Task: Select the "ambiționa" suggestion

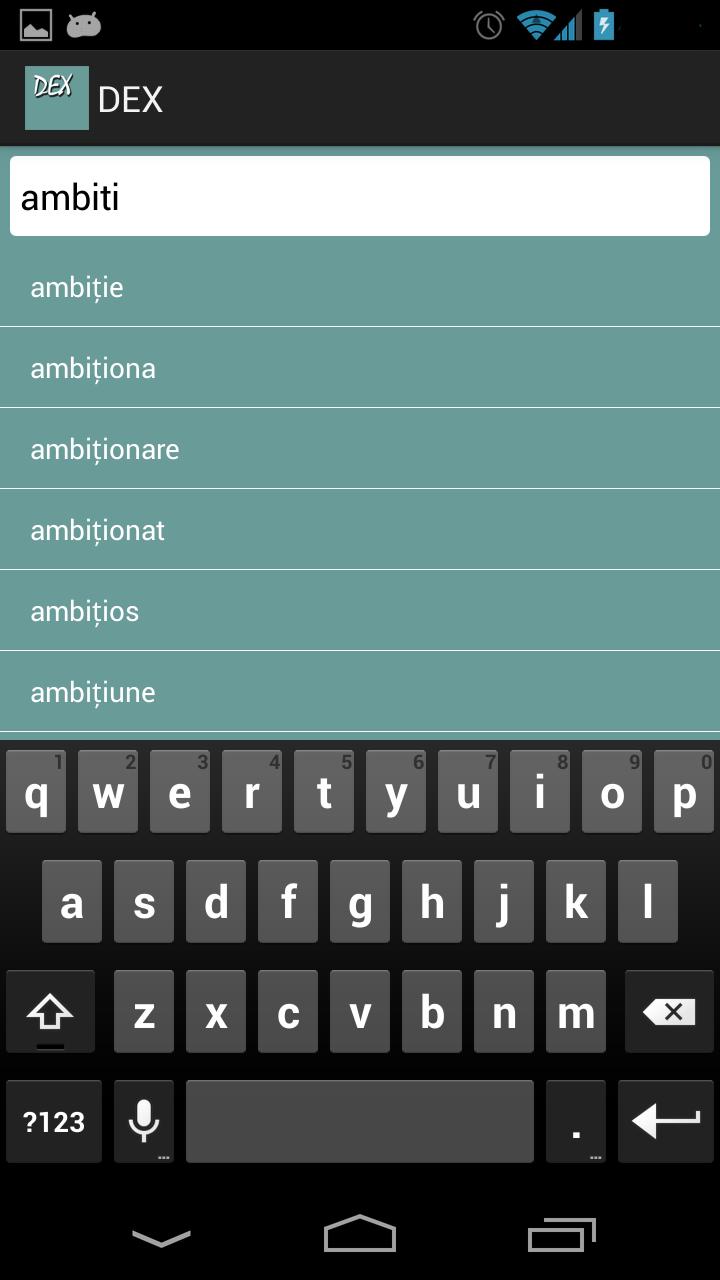Action: pos(360,368)
